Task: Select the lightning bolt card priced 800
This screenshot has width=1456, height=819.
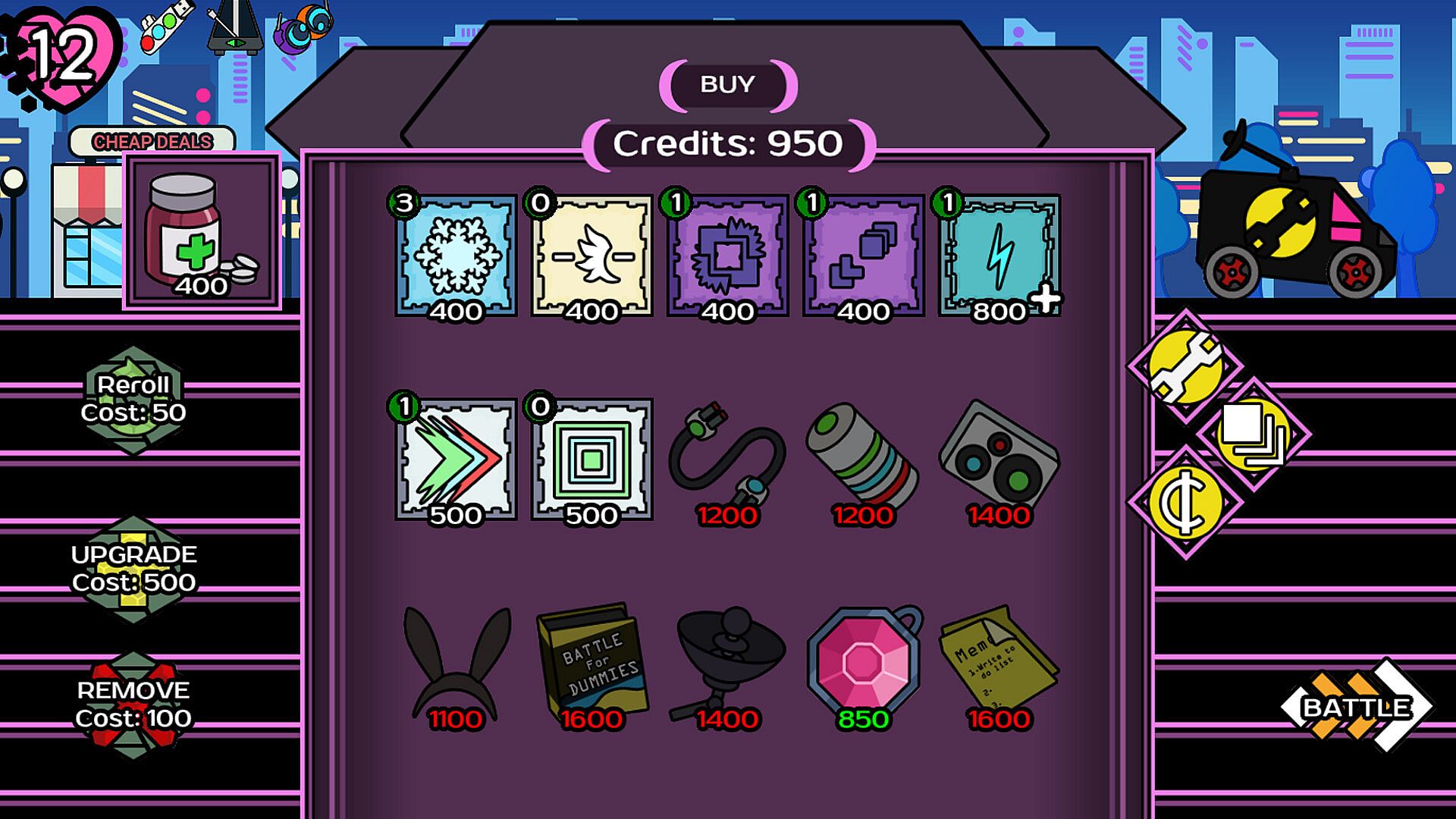Action: click(x=999, y=256)
